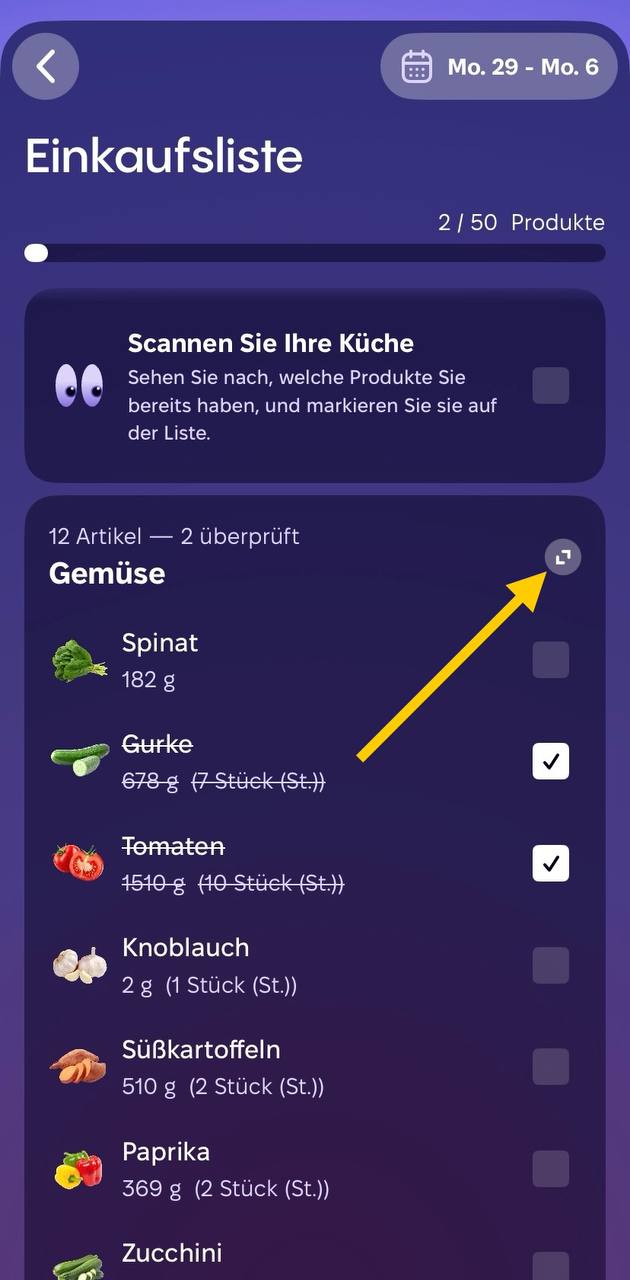Expand the Gemüse section
The image size is (630, 1280).
click(x=563, y=557)
